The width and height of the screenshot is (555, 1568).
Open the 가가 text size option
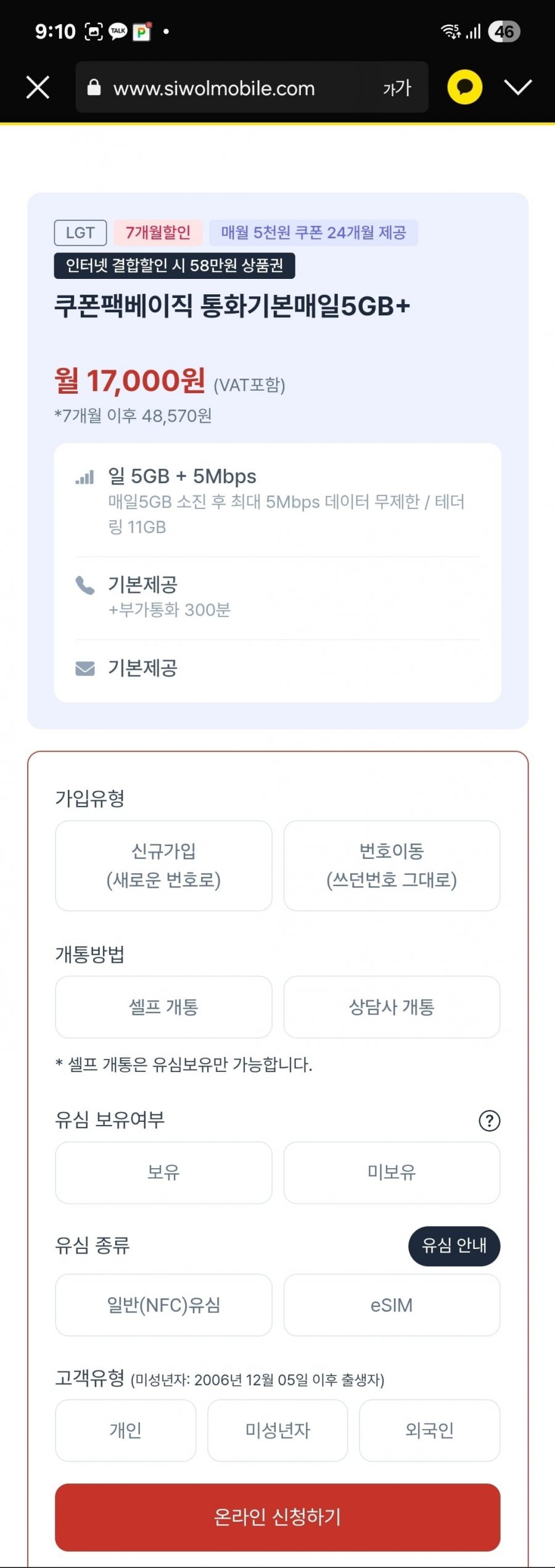coord(397,88)
